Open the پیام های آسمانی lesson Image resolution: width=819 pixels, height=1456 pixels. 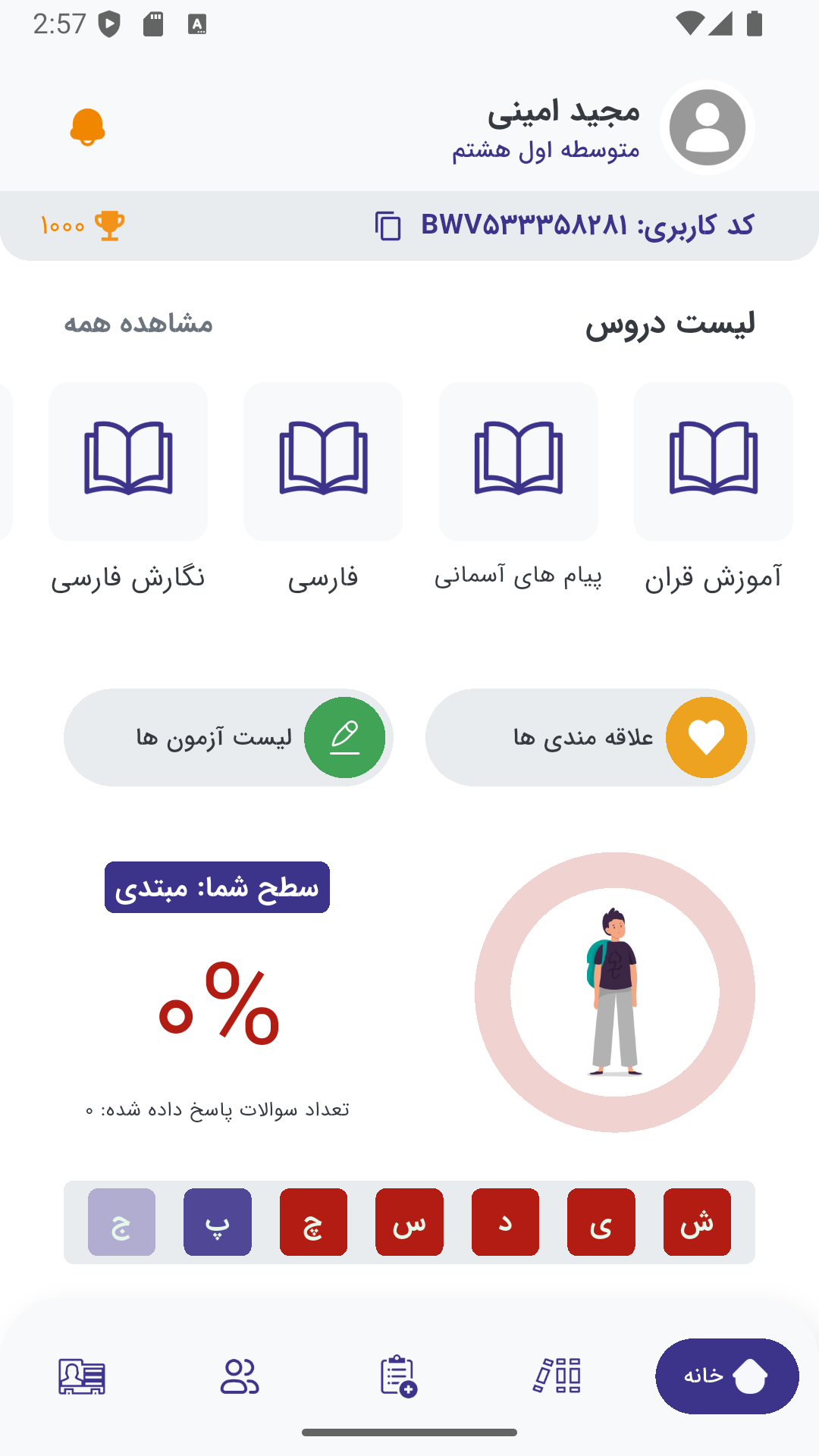coord(518,463)
